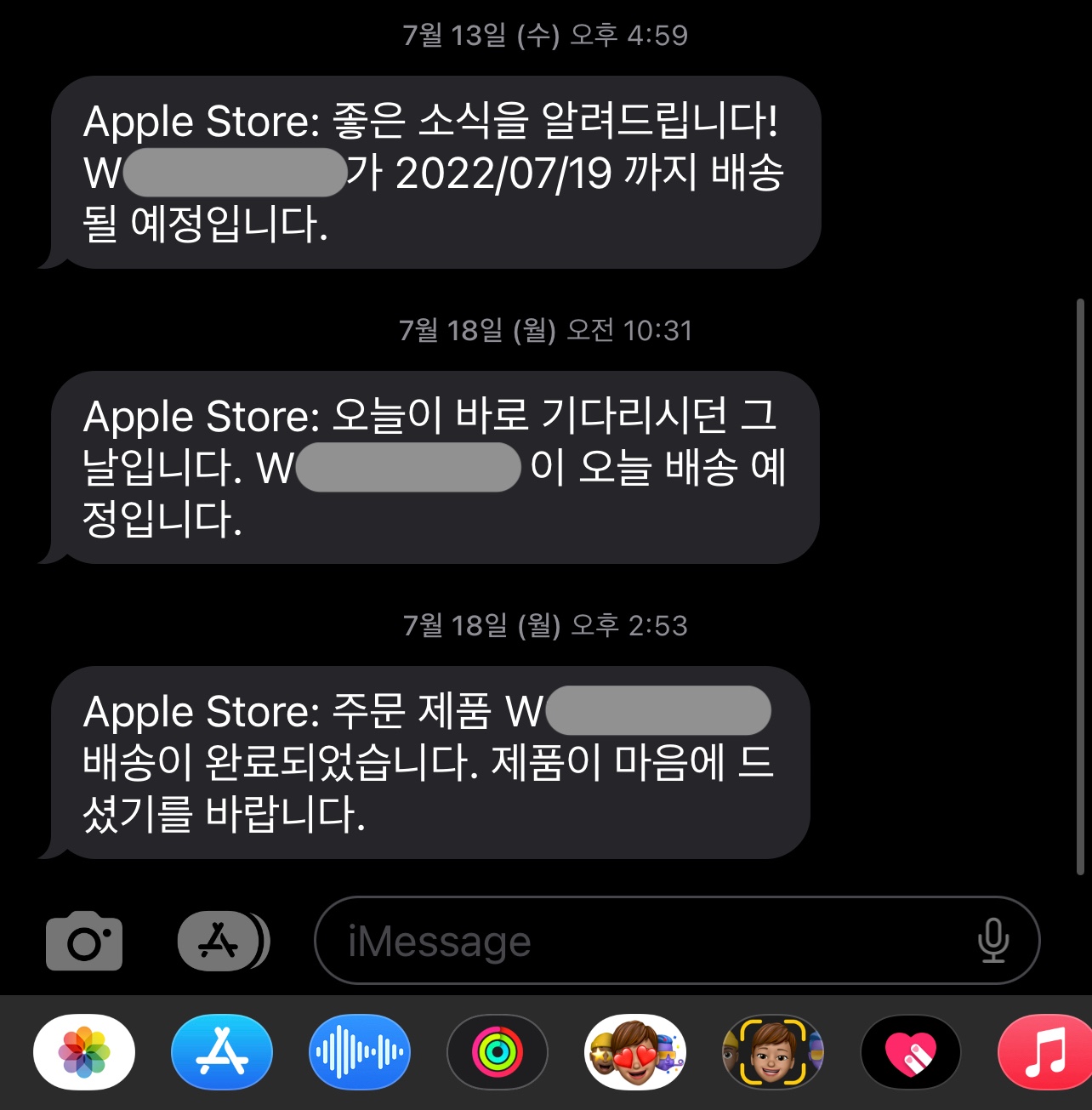Toggle the iMessage apps drawer button

click(221, 941)
